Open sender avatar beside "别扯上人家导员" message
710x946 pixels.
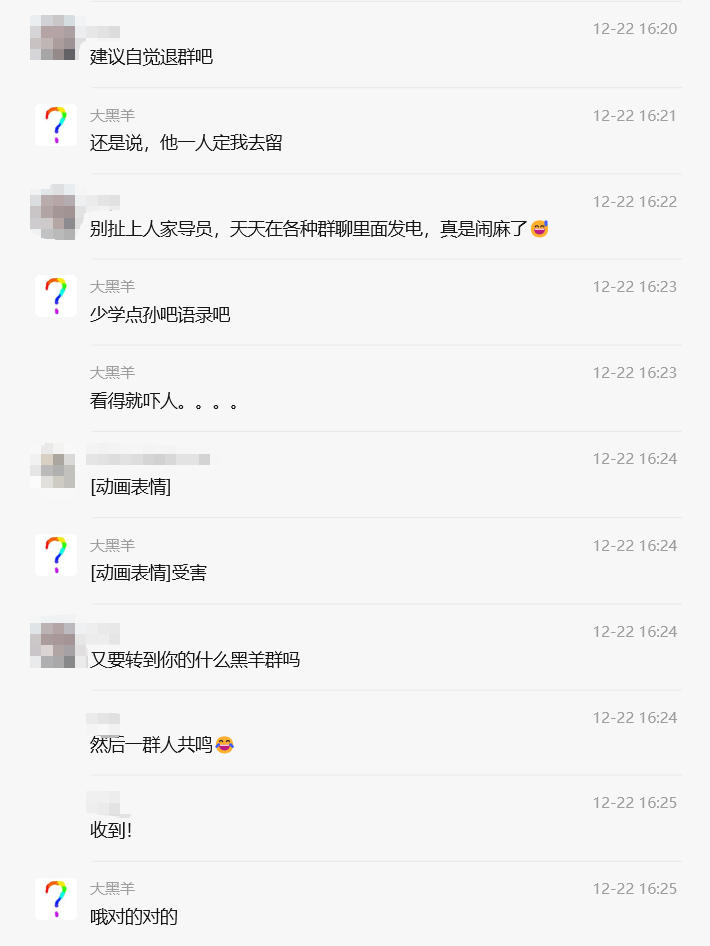53,211
